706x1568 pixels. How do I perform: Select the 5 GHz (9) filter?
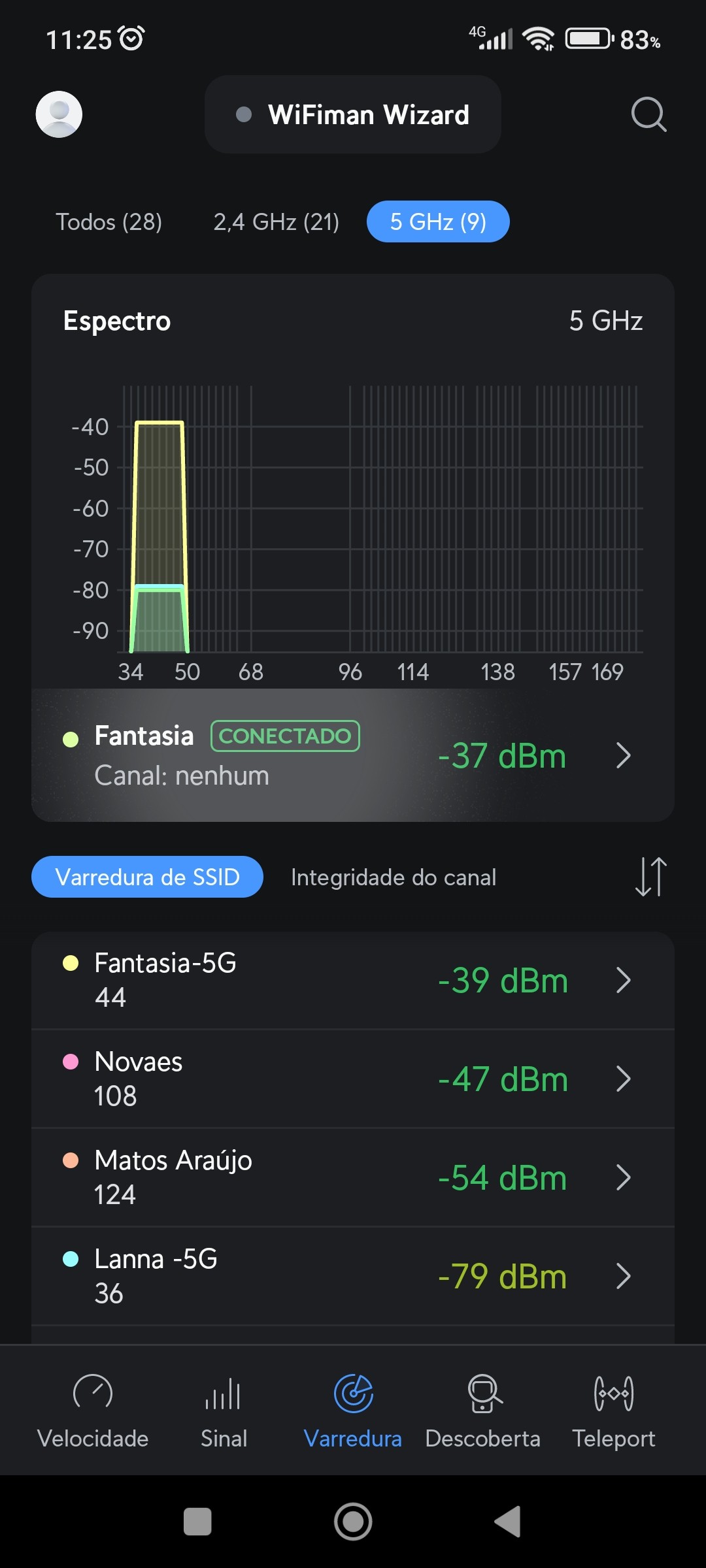coord(438,222)
